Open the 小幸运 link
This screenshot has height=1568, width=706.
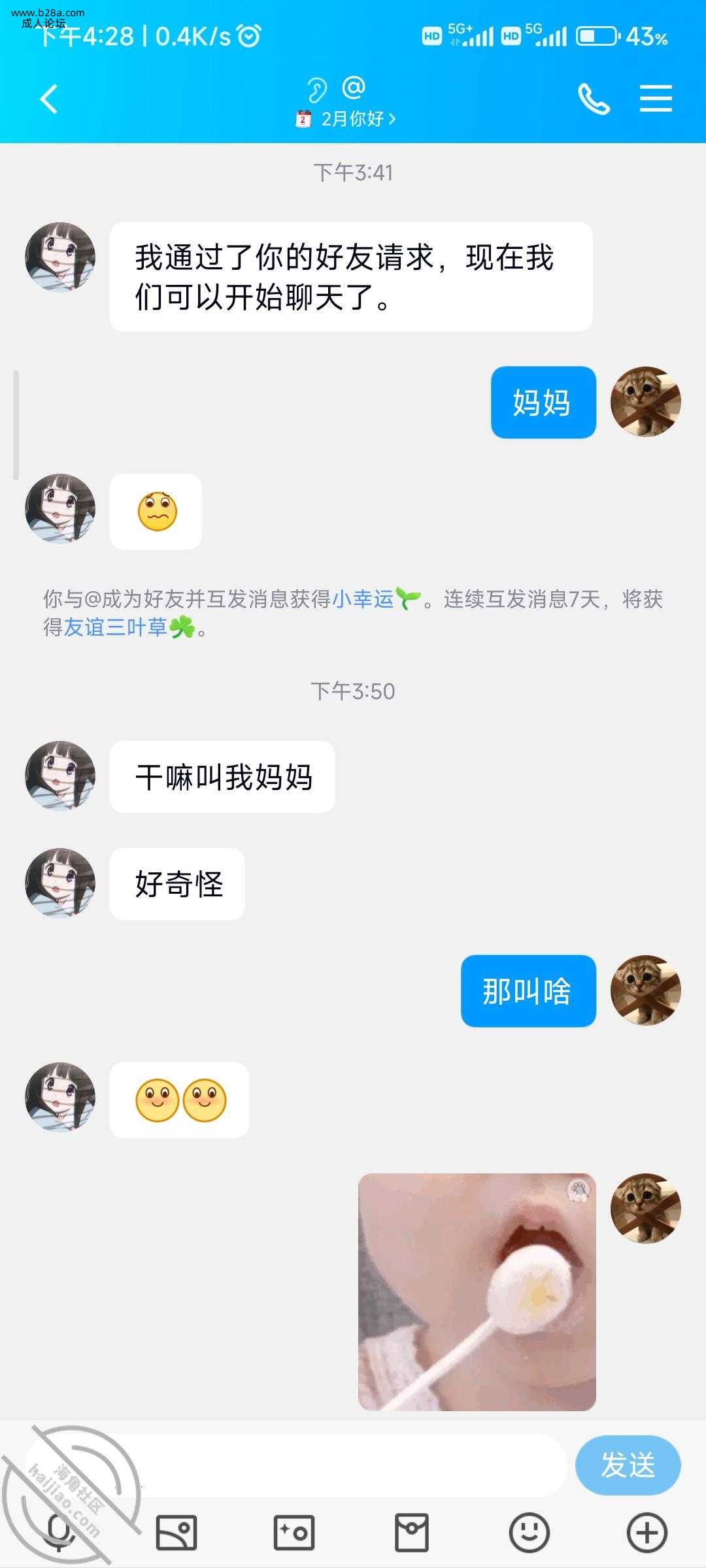(363, 599)
